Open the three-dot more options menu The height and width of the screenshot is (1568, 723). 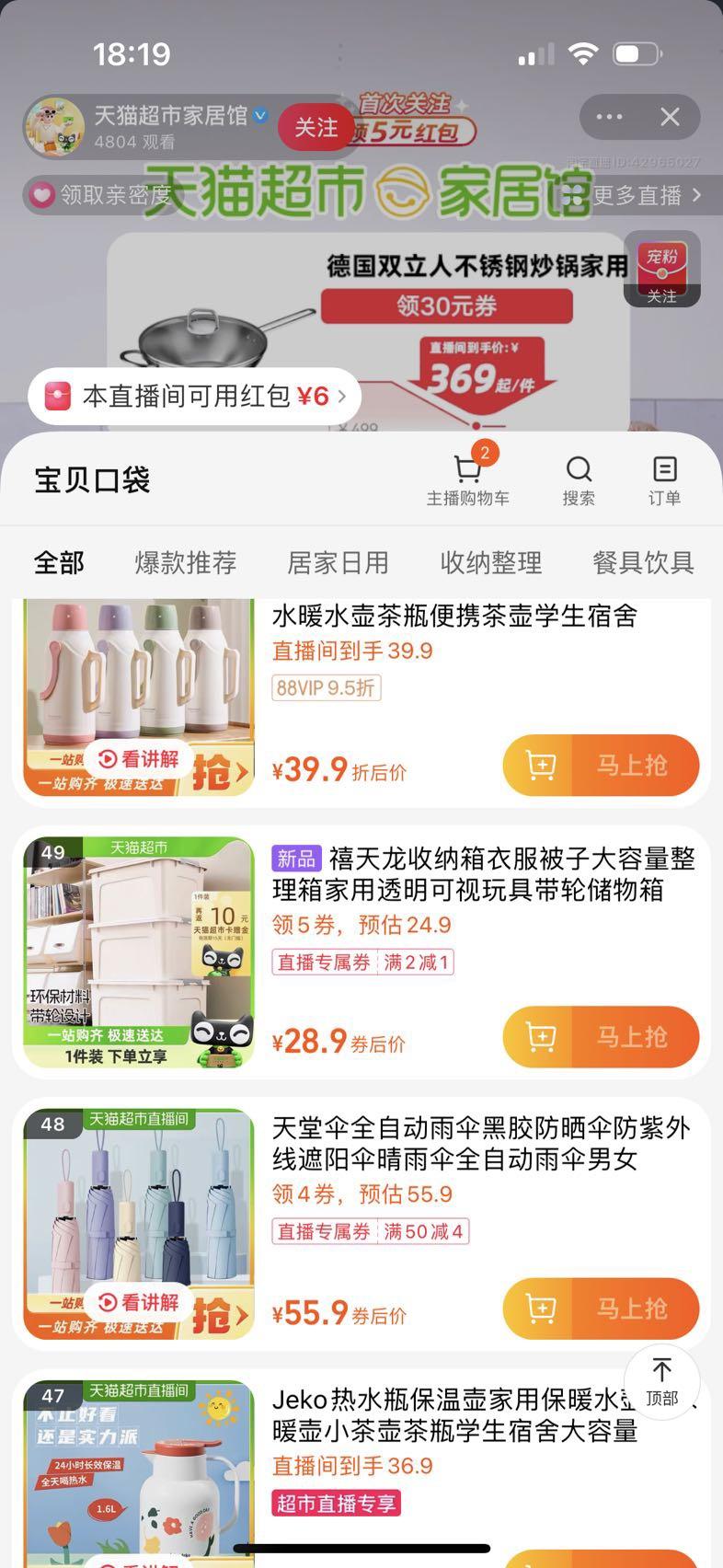[x=609, y=117]
